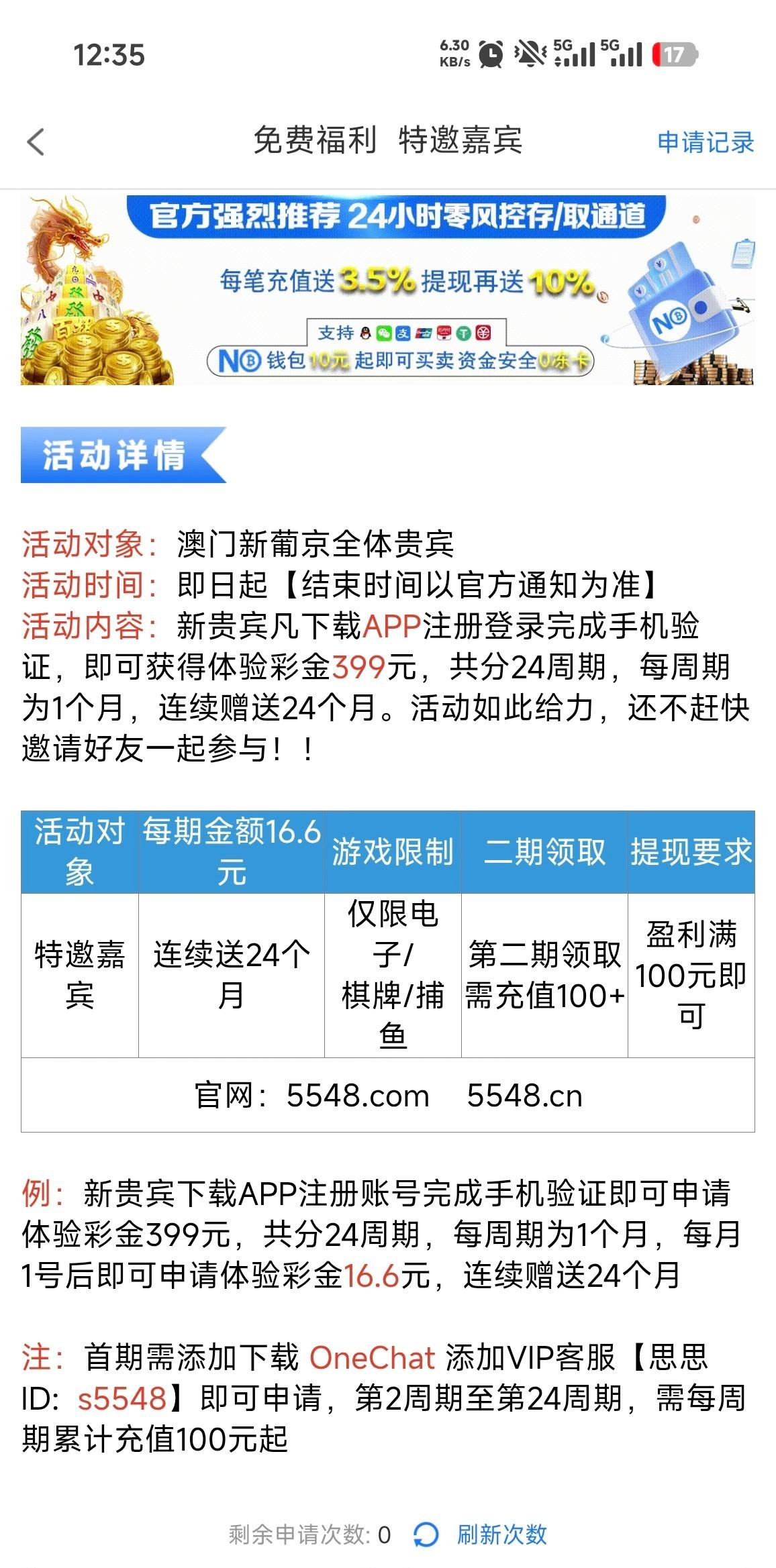This screenshot has width=776, height=1568.
Task: Open 申请记录 application records
Action: click(705, 142)
